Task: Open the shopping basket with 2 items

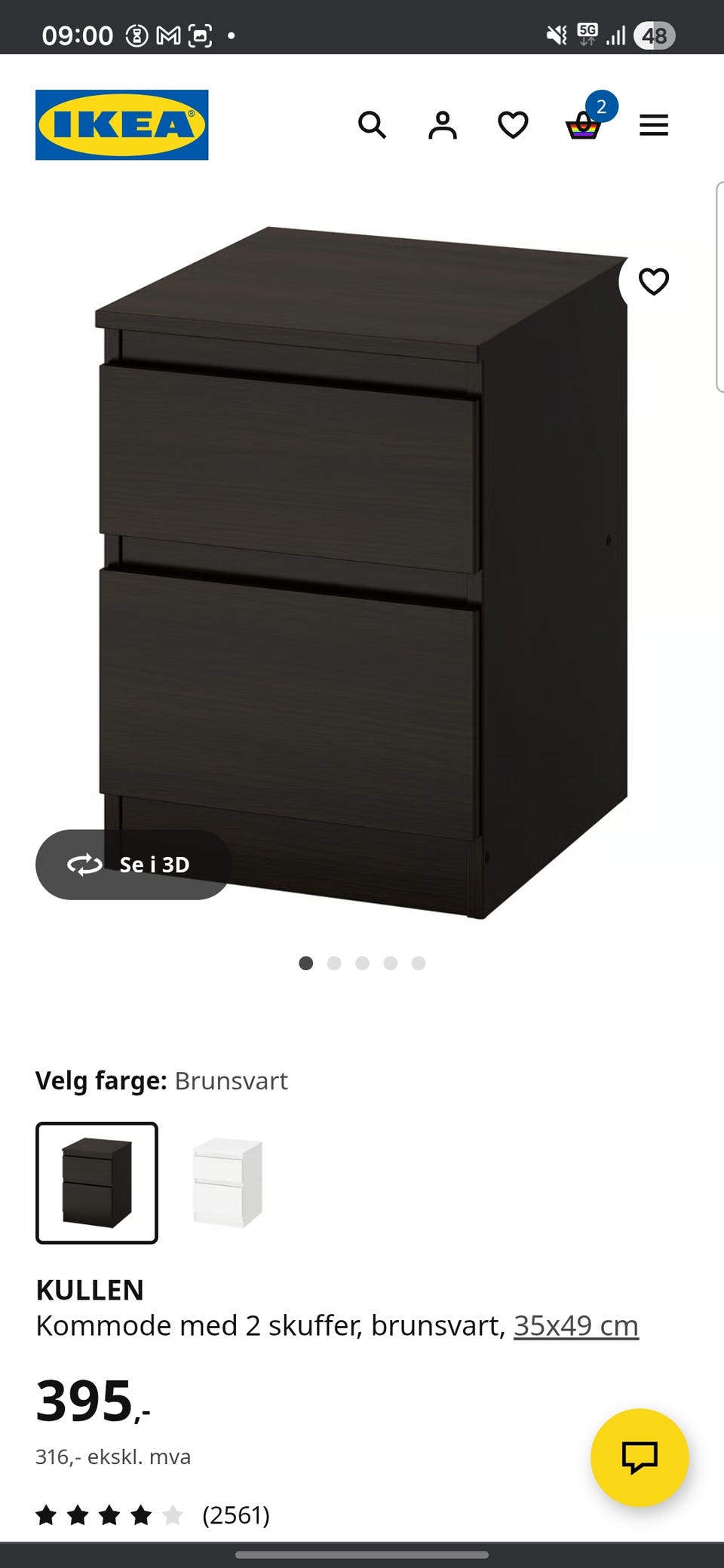Action: point(584,125)
